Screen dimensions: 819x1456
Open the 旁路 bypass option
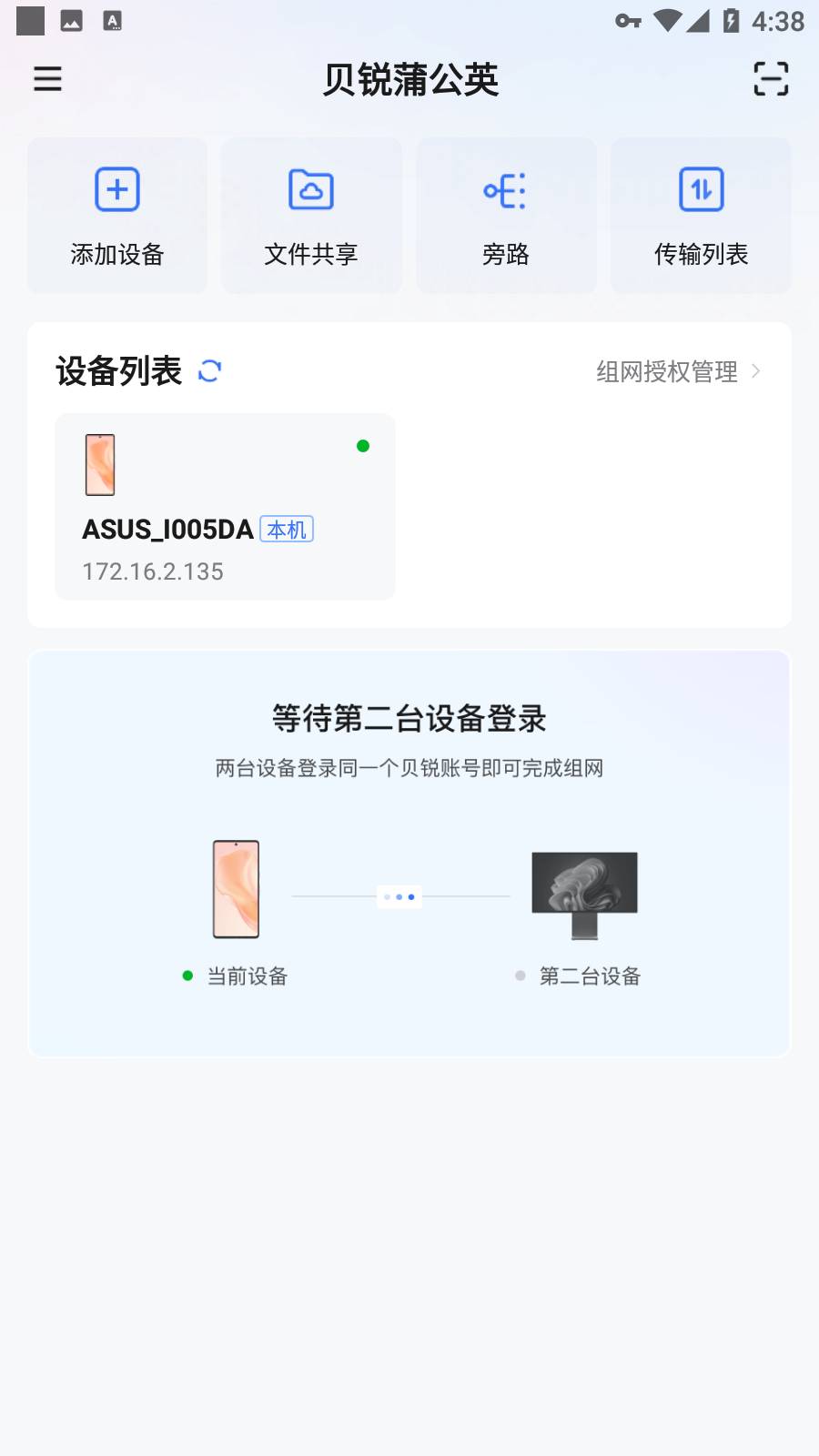(x=506, y=216)
